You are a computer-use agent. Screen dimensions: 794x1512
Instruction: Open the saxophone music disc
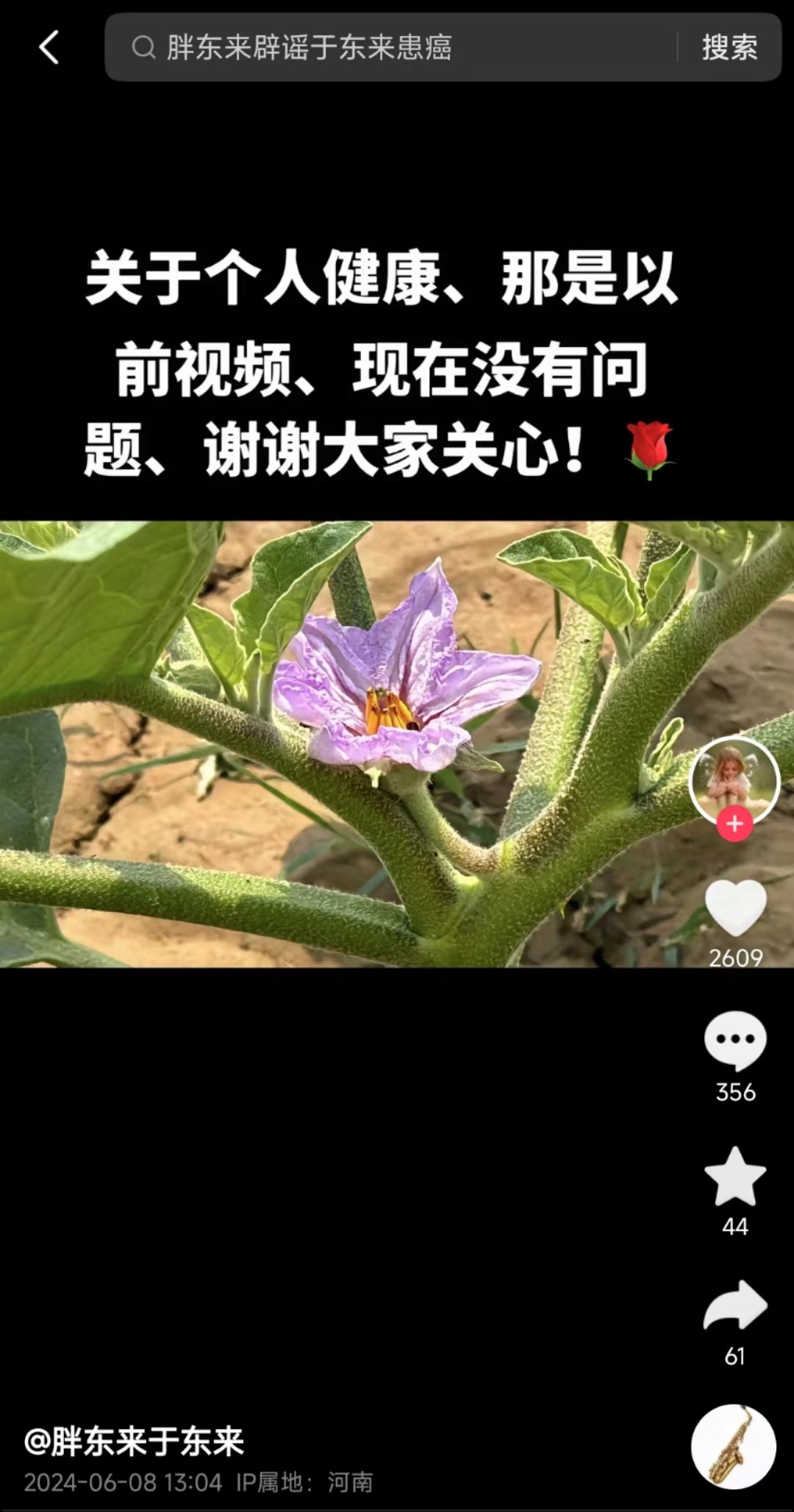[733, 1447]
